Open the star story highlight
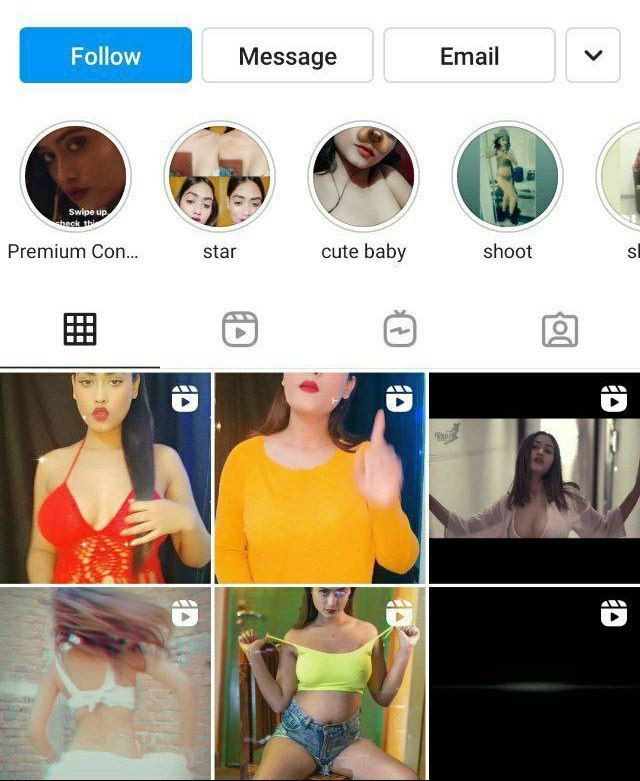 click(219, 176)
